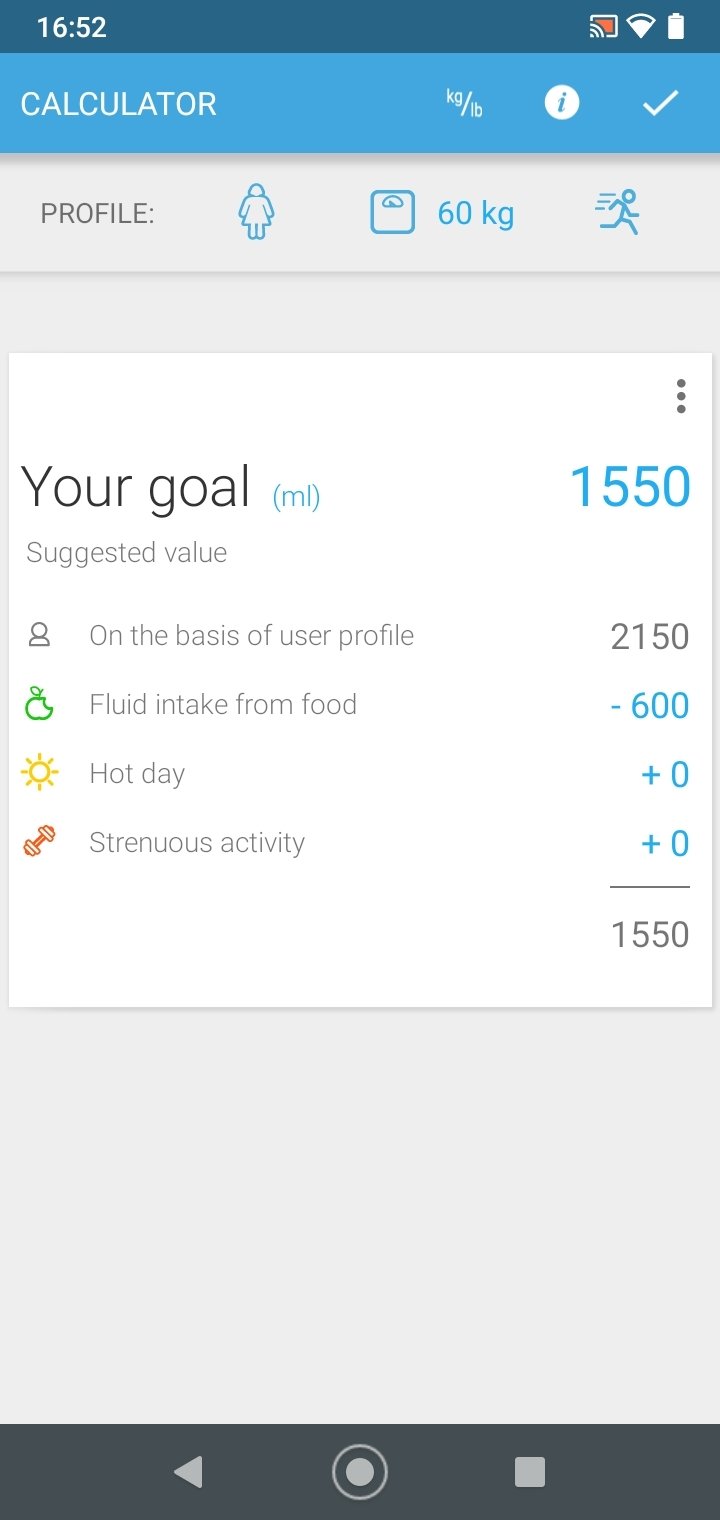Adjust the Hot day amount
This screenshot has width=720, height=1520.
pyautogui.click(x=665, y=774)
